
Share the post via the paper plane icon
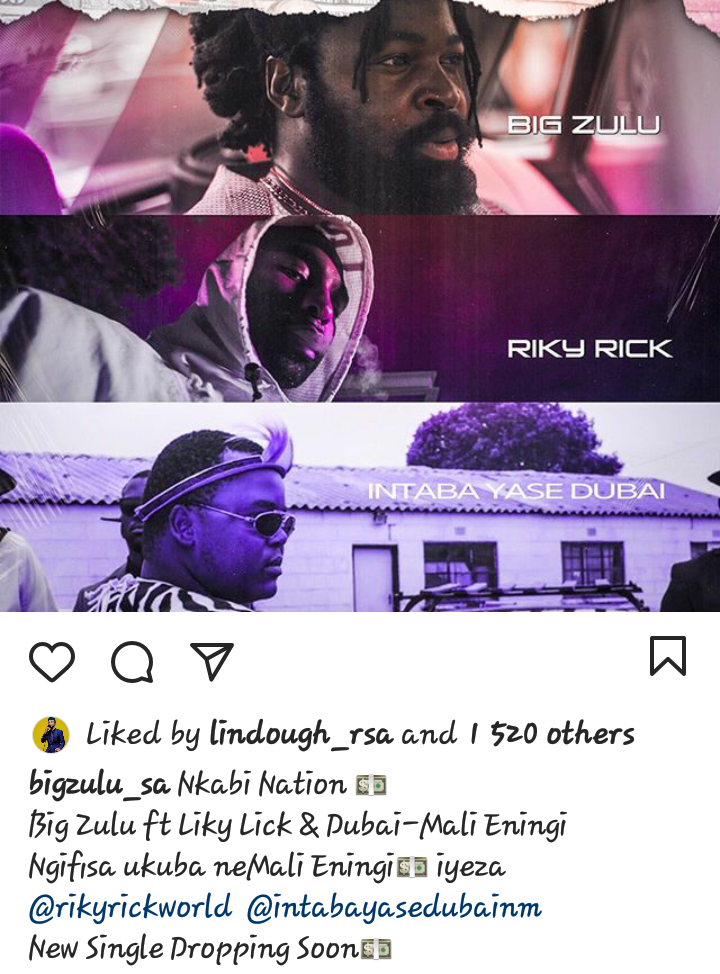point(211,662)
